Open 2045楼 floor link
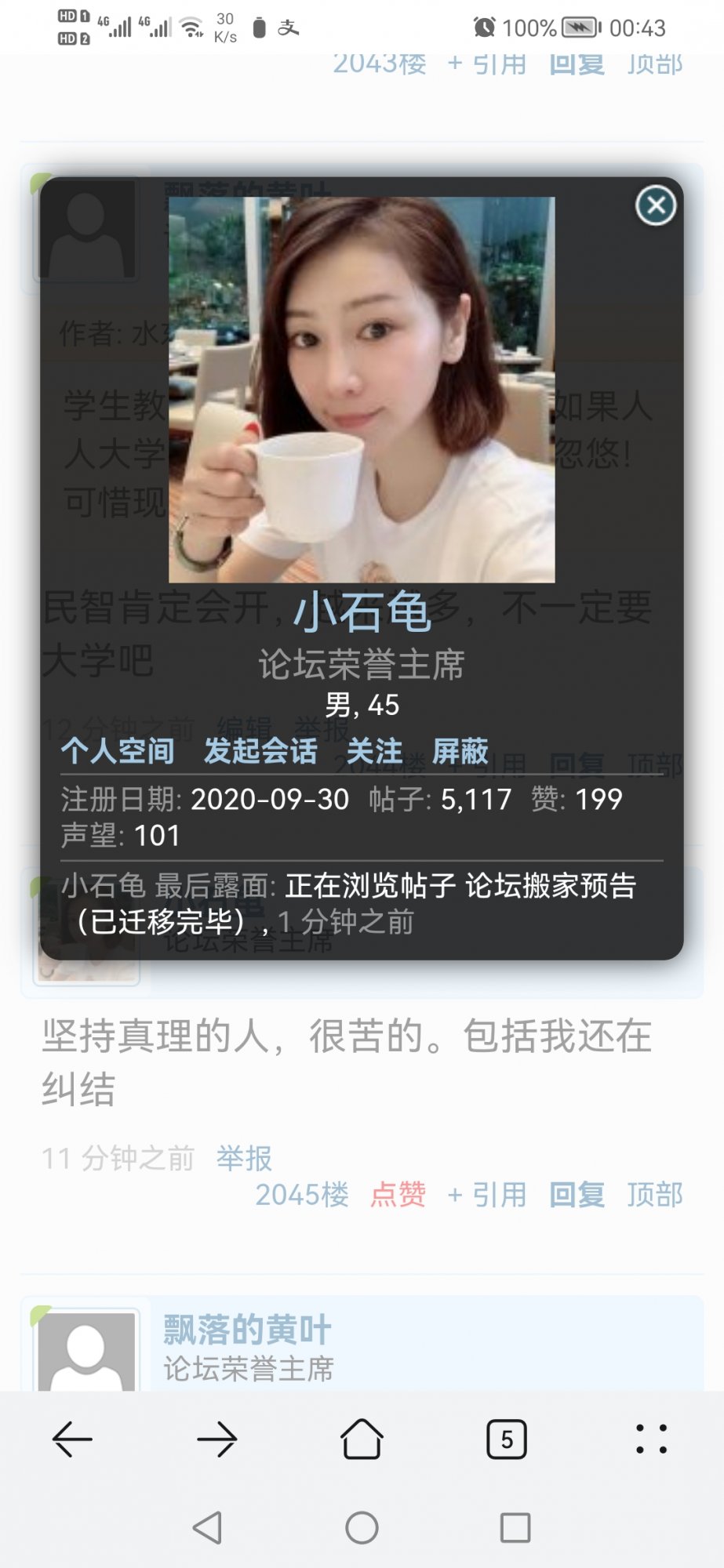Image resolution: width=724 pixels, height=1568 pixels. tap(302, 1195)
